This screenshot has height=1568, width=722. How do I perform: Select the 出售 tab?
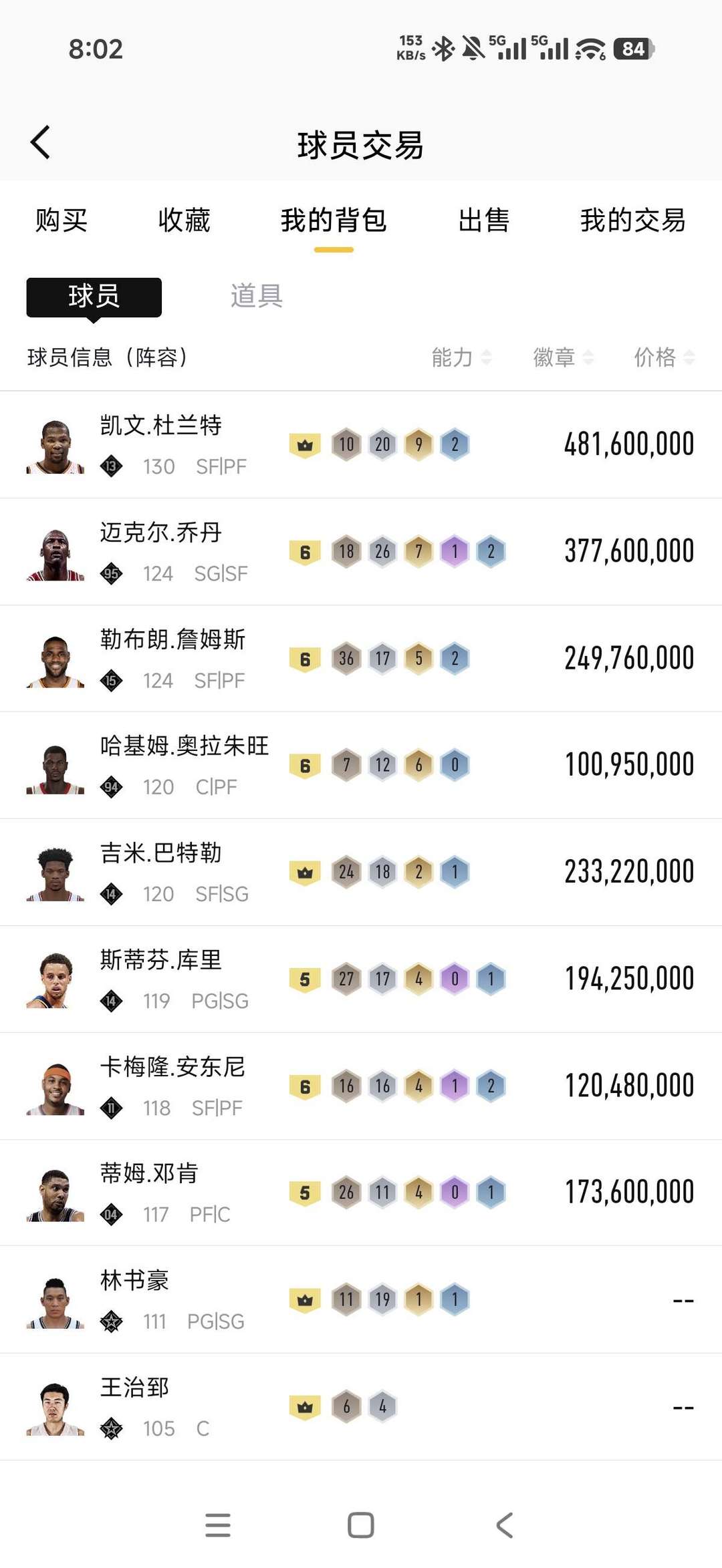point(484,220)
